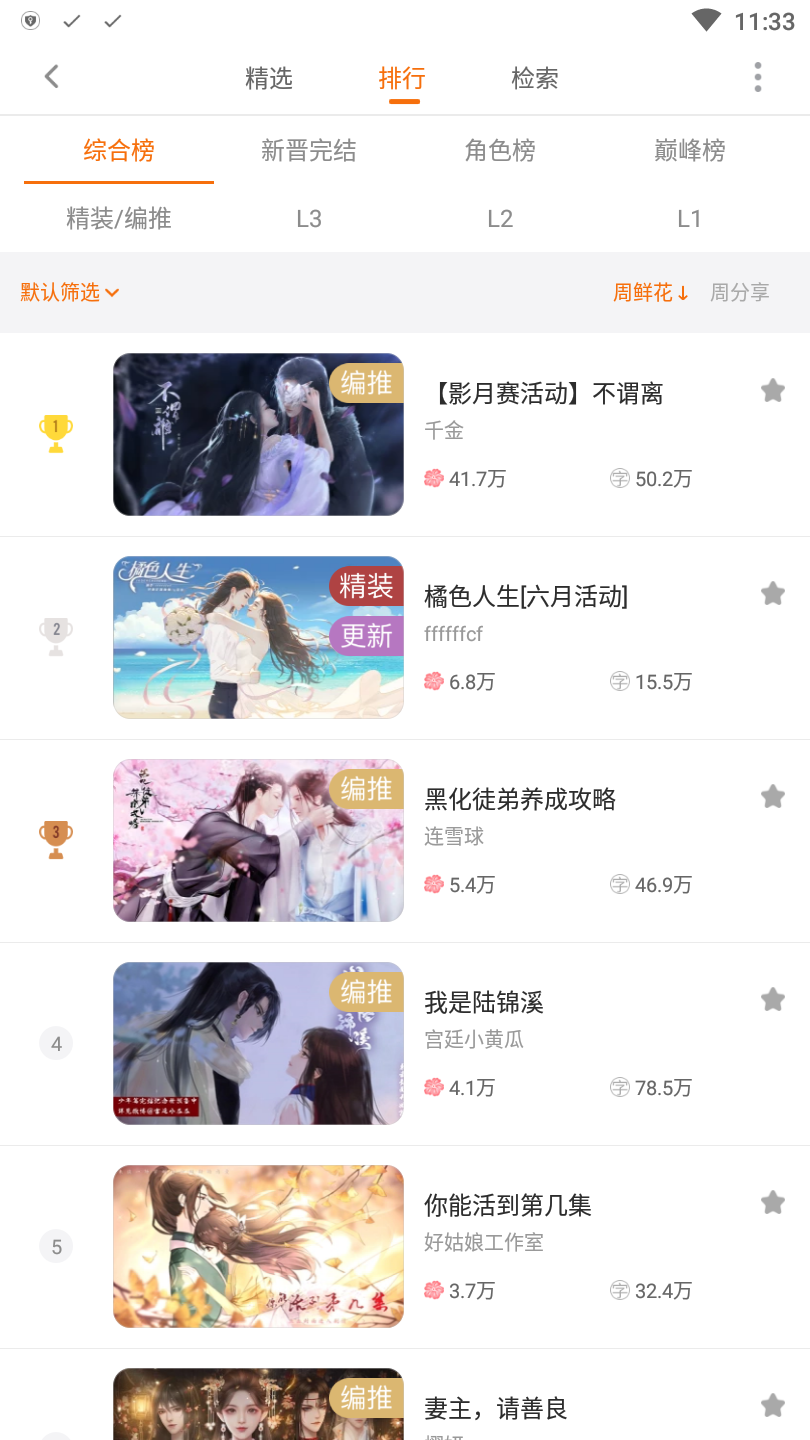Select the 新晋完结 ranking tab
Screen dimensions: 810x1440
click(309, 151)
